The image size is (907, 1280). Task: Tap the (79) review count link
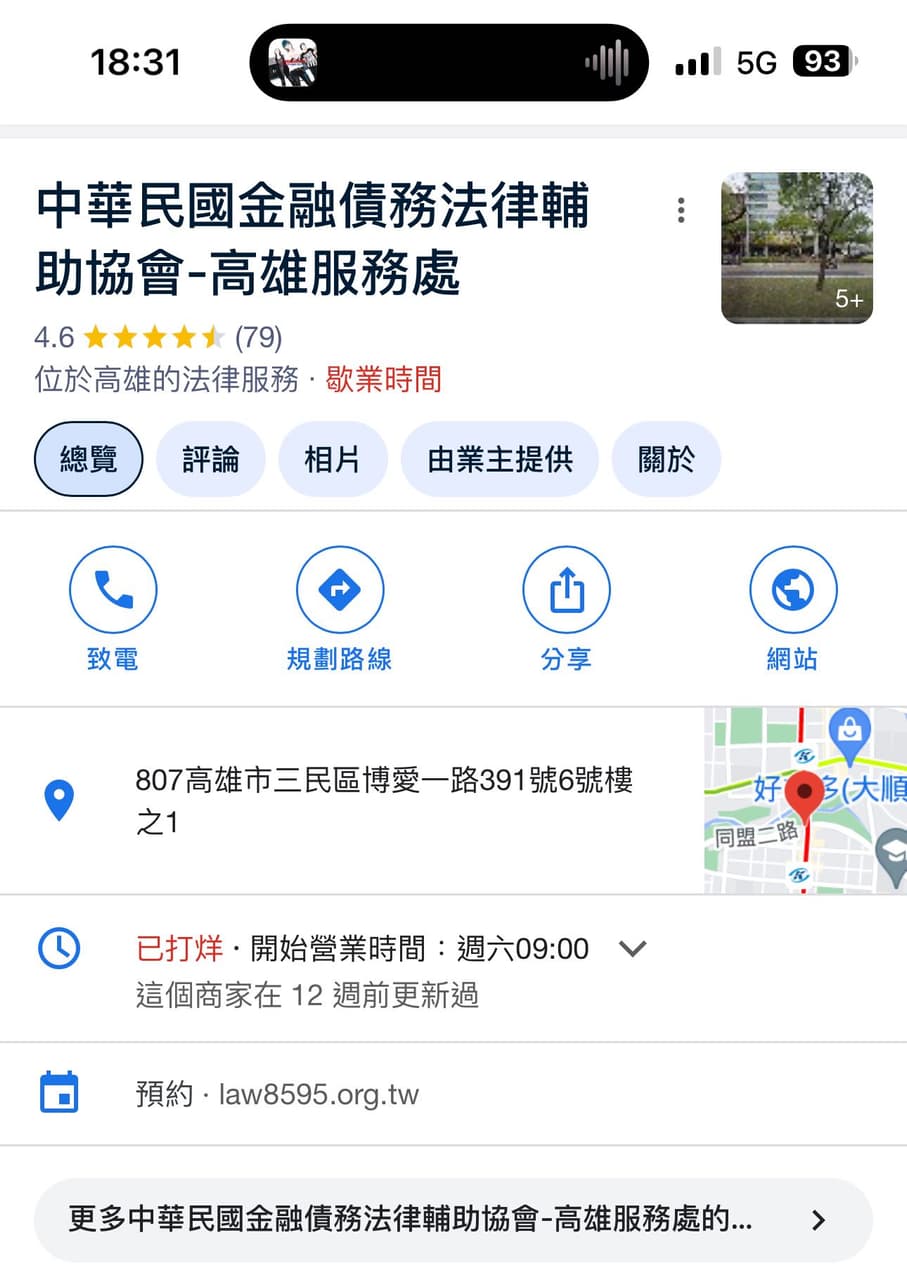click(x=258, y=337)
